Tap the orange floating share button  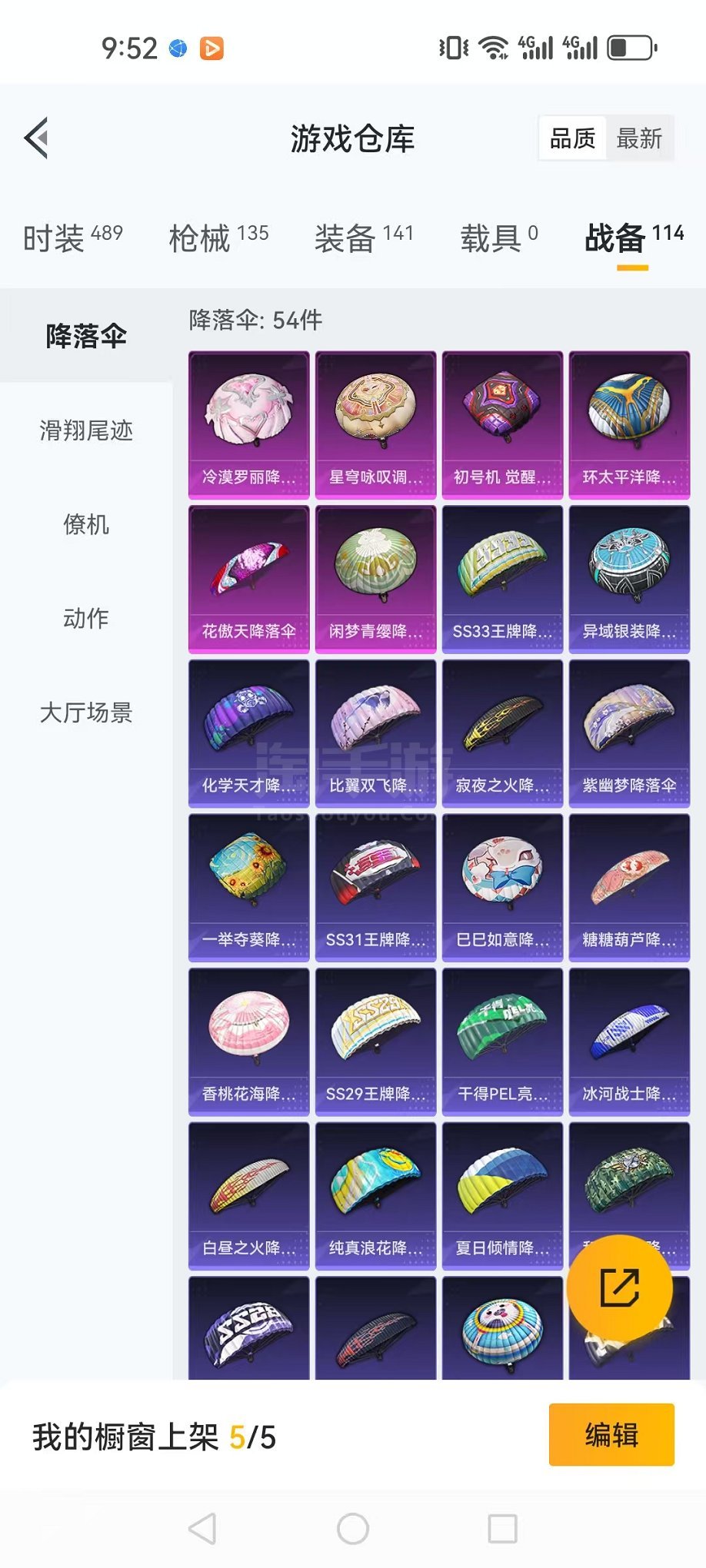click(x=620, y=1288)
